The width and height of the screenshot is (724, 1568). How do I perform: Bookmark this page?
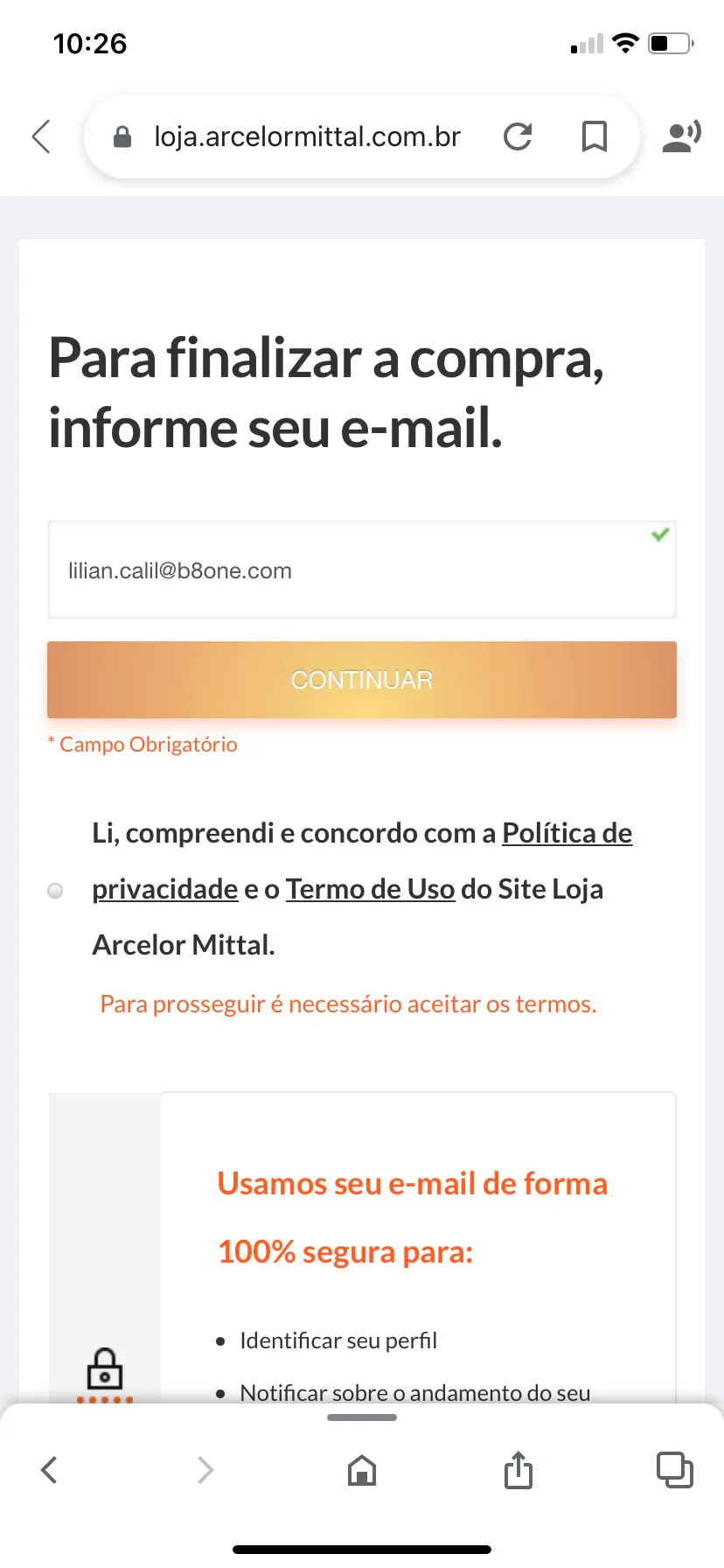(595, 136)
